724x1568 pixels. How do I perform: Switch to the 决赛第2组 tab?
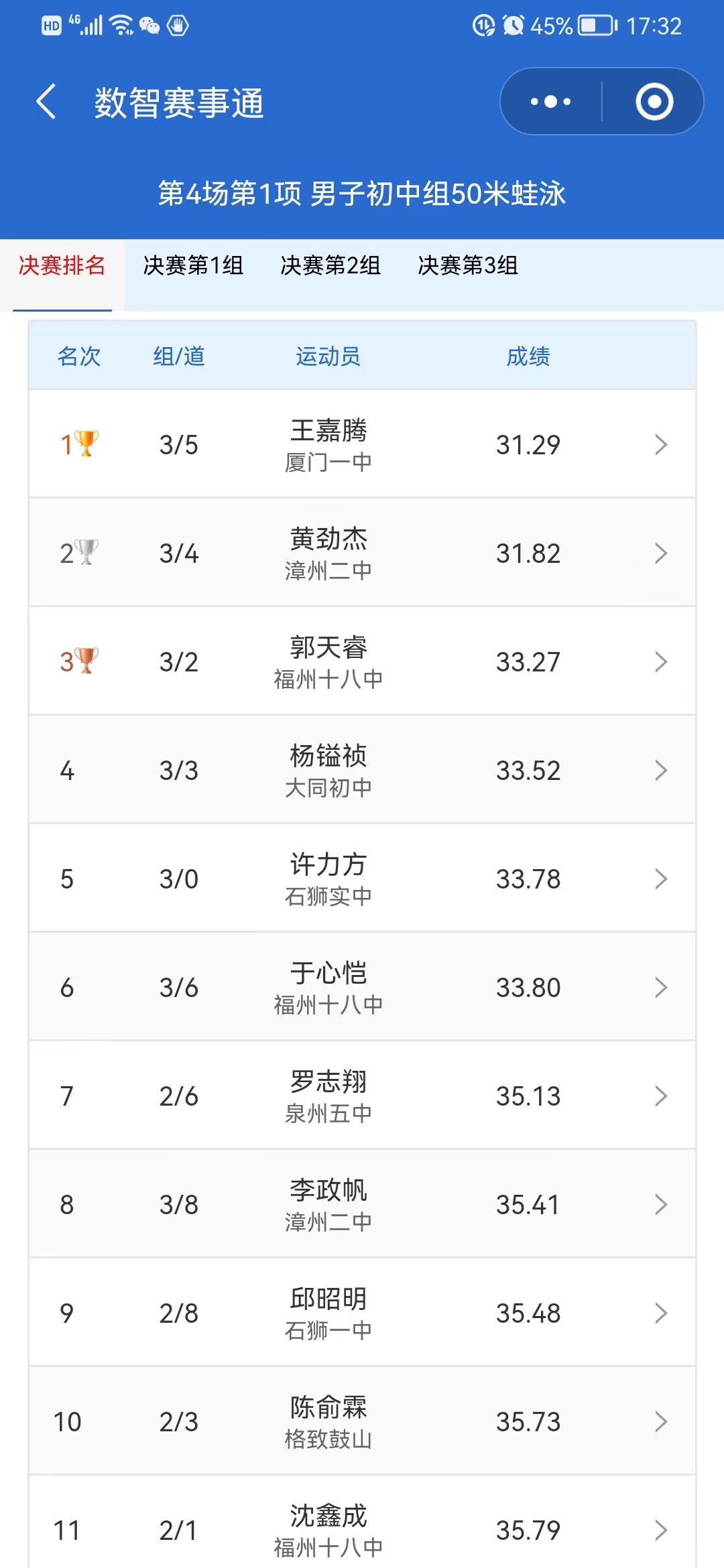point(330,266)
